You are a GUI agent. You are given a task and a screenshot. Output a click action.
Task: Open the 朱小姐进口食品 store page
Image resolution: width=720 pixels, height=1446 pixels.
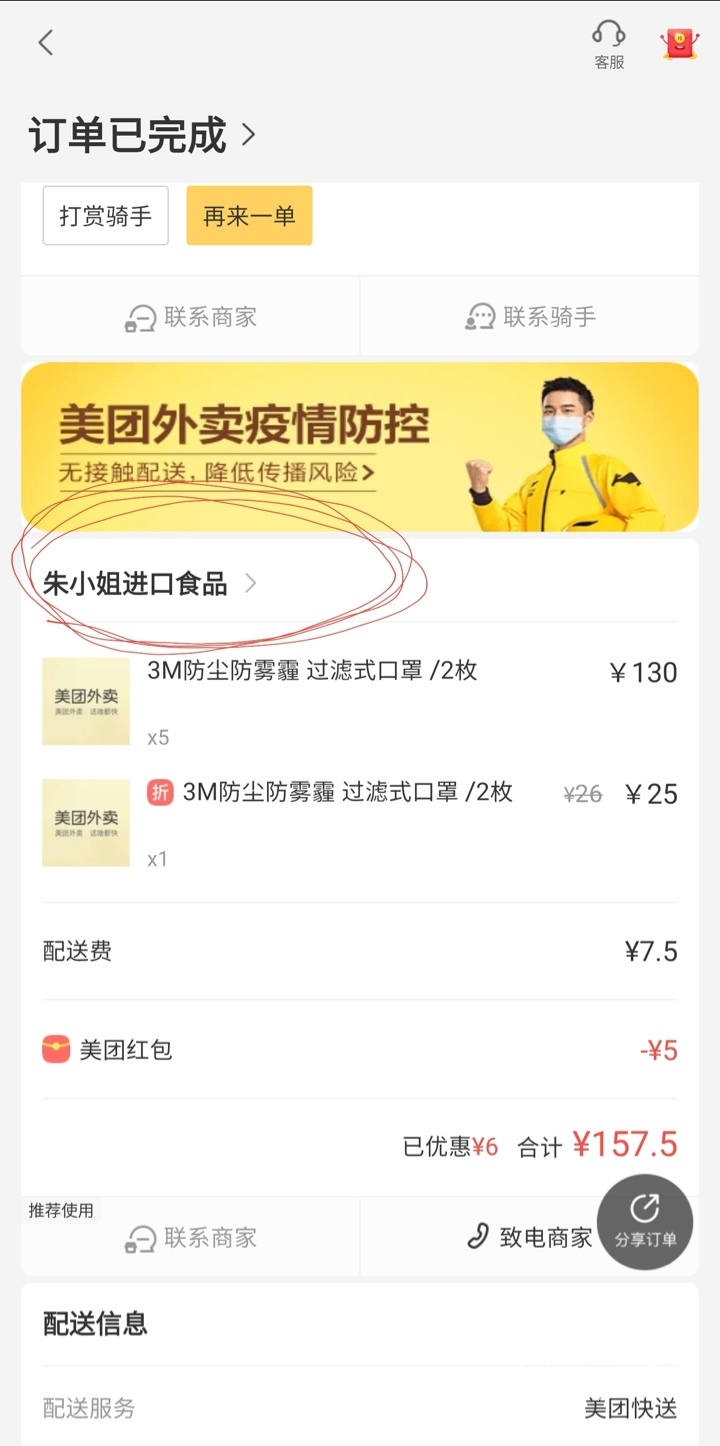(x=150, y=584)
